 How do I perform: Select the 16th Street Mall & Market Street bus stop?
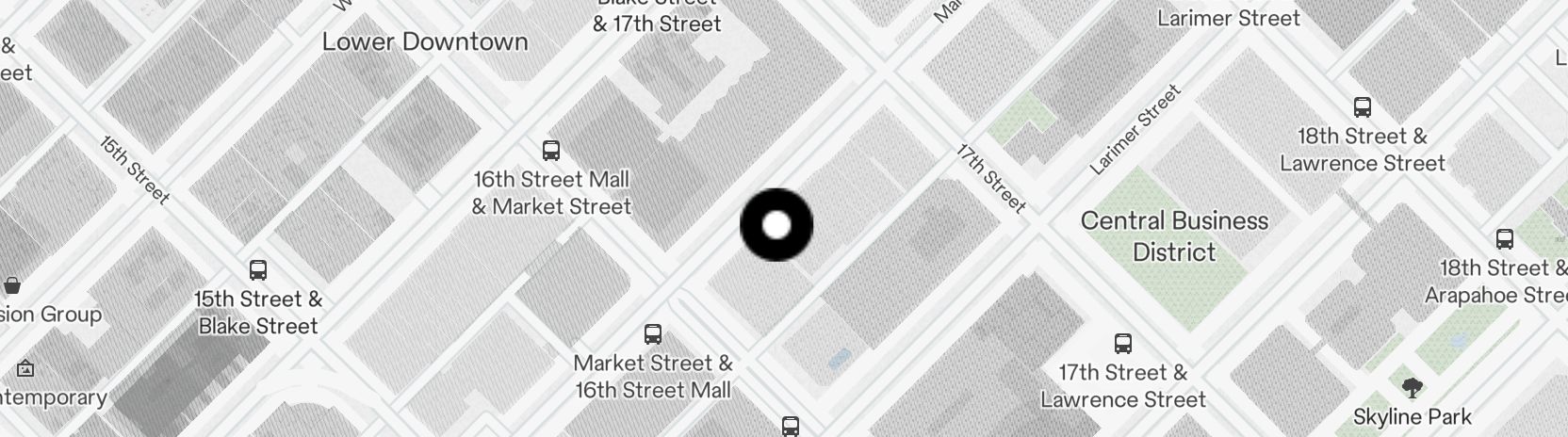551,151
